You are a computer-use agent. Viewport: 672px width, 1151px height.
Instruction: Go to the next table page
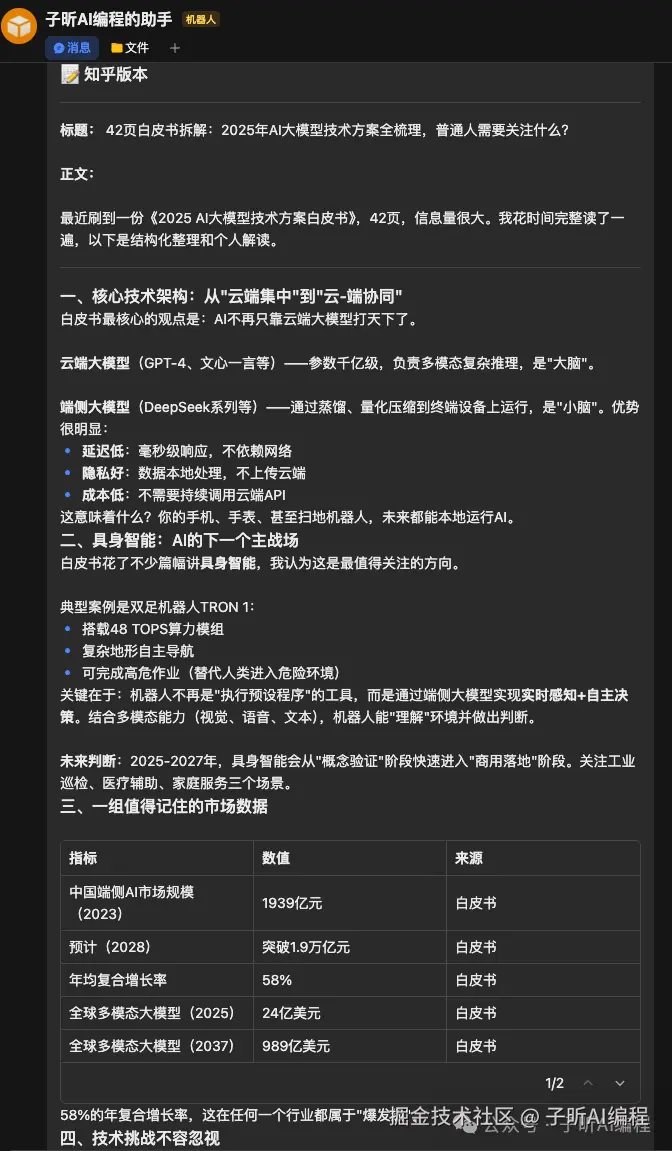pos(619,1083)
